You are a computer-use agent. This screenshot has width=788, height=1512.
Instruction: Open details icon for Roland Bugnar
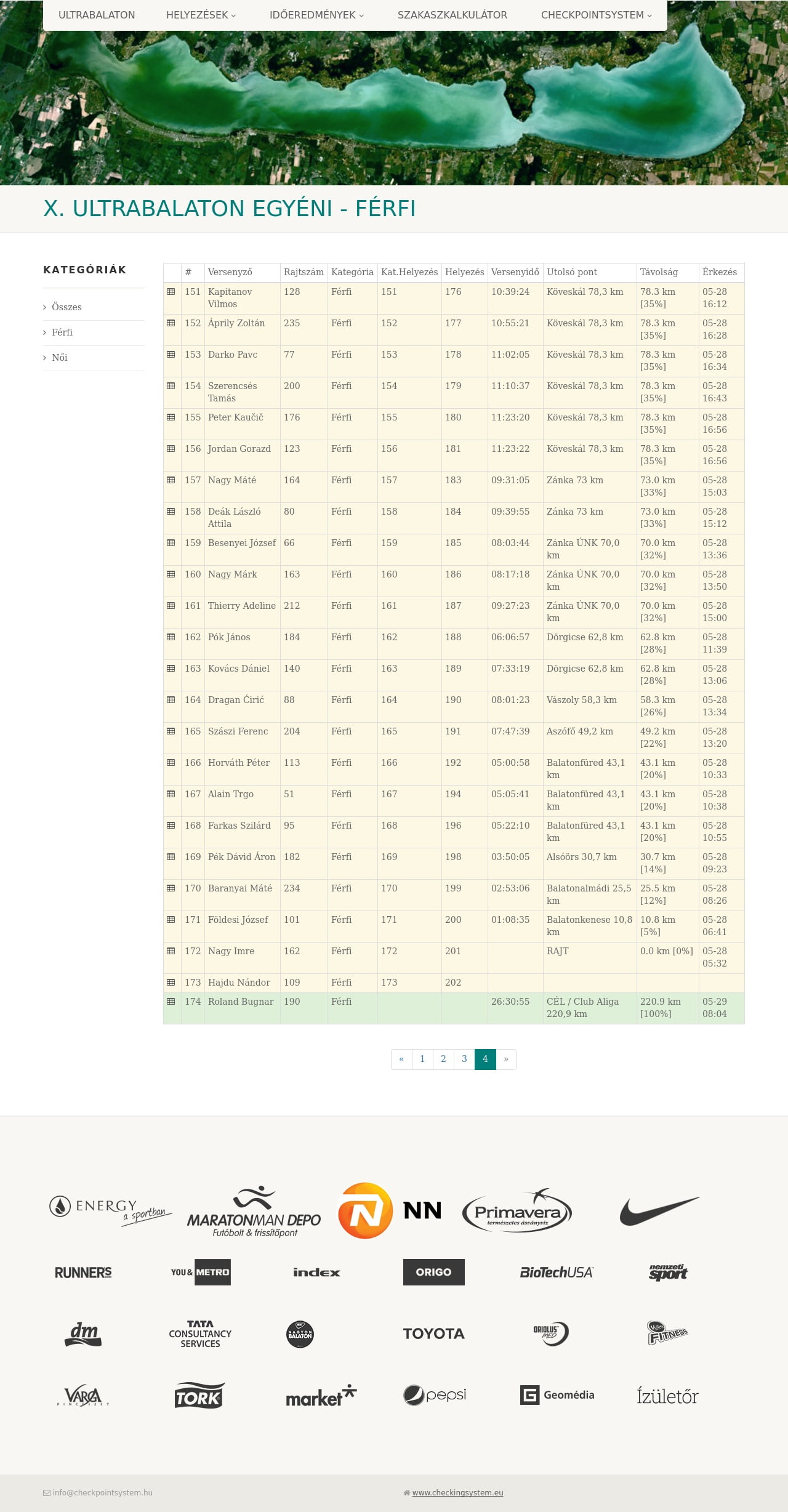[171, 1002]
